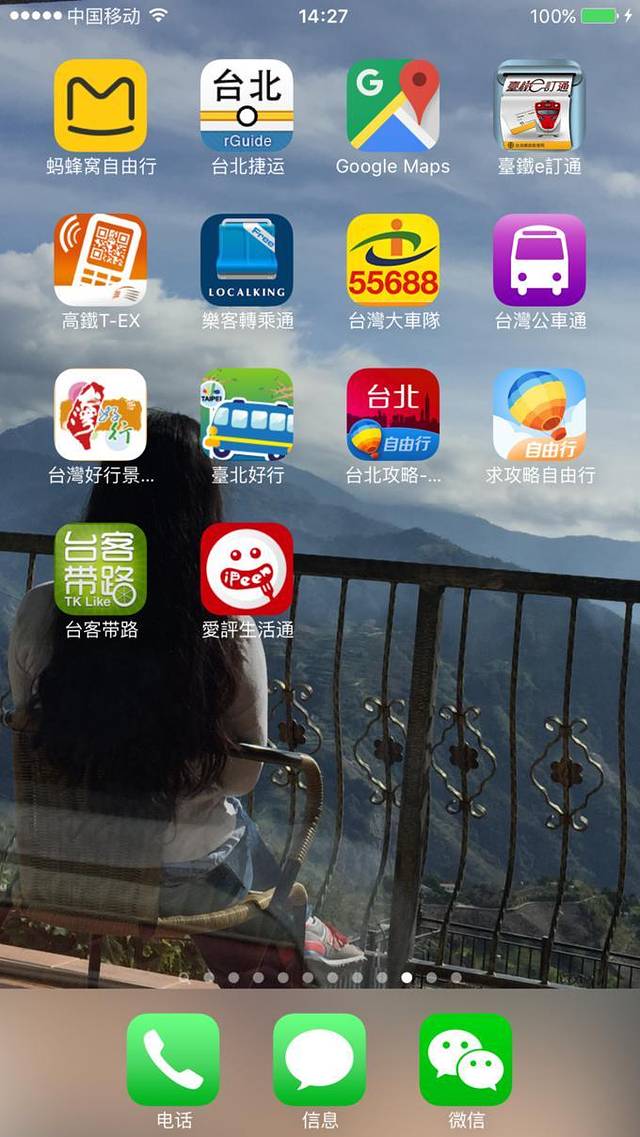Launch the 台灣公車通 app
The height and width of the screenshot is (1137, 640).
pyautogui.click(x=539, y=260)
